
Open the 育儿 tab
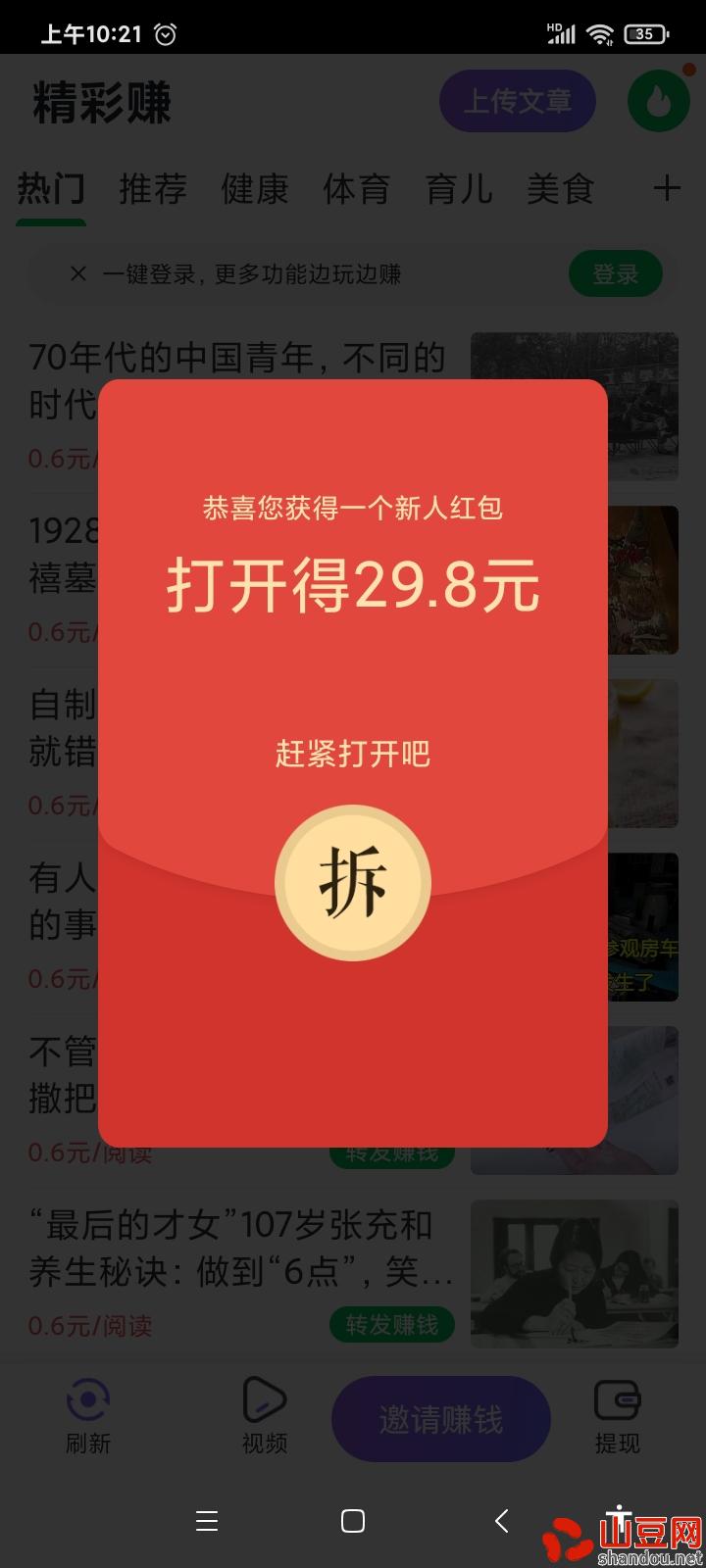[458, 188]
